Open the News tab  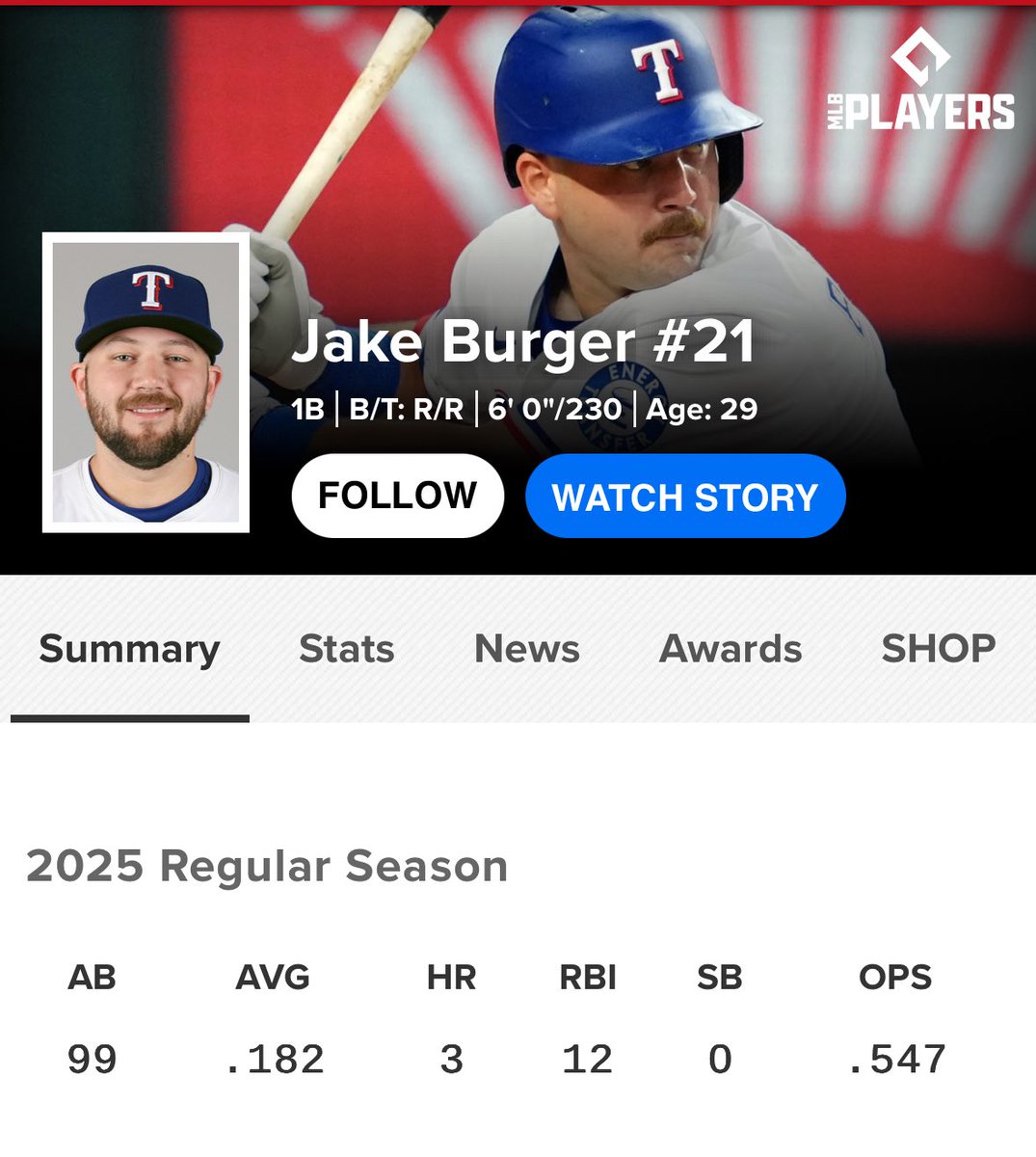526,649
